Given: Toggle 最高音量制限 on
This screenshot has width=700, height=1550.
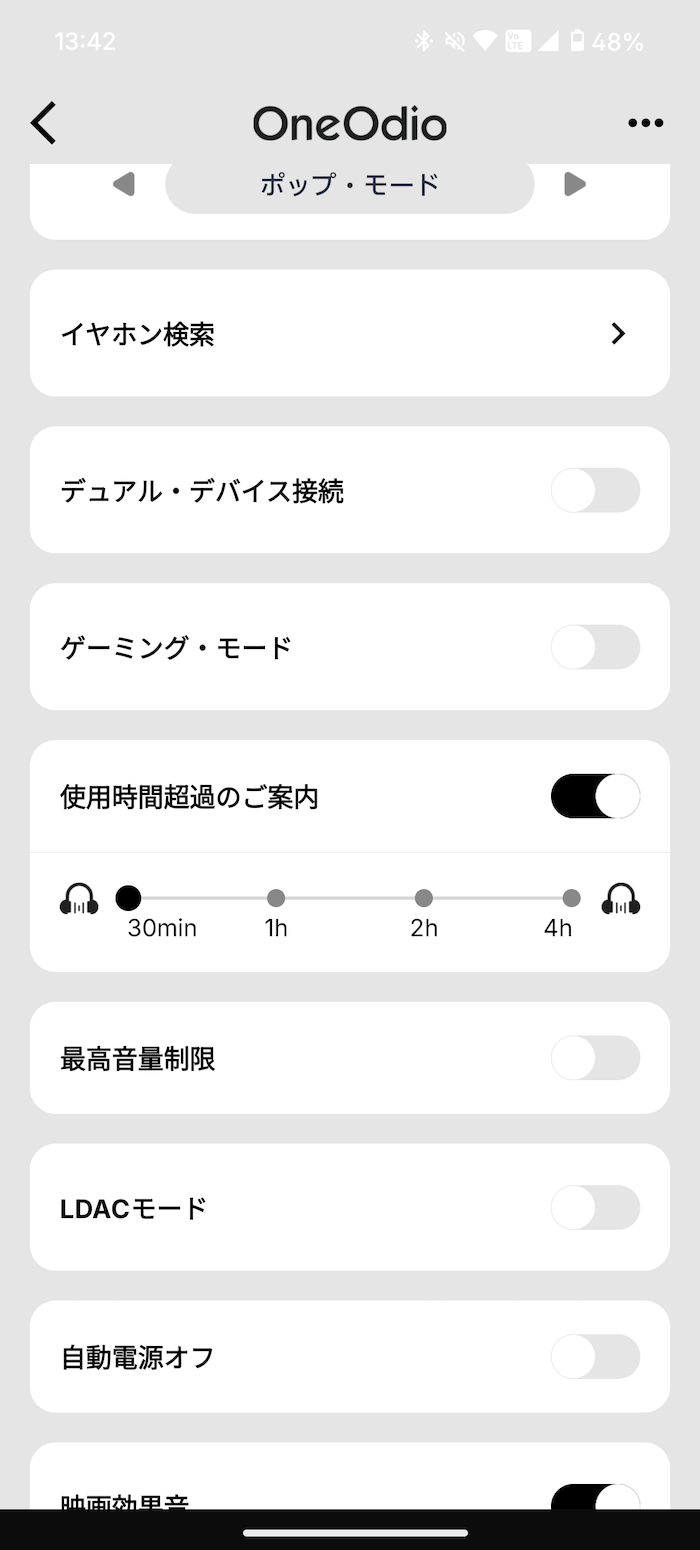Looking at the screenshot, I should [x=595, y=1058].
